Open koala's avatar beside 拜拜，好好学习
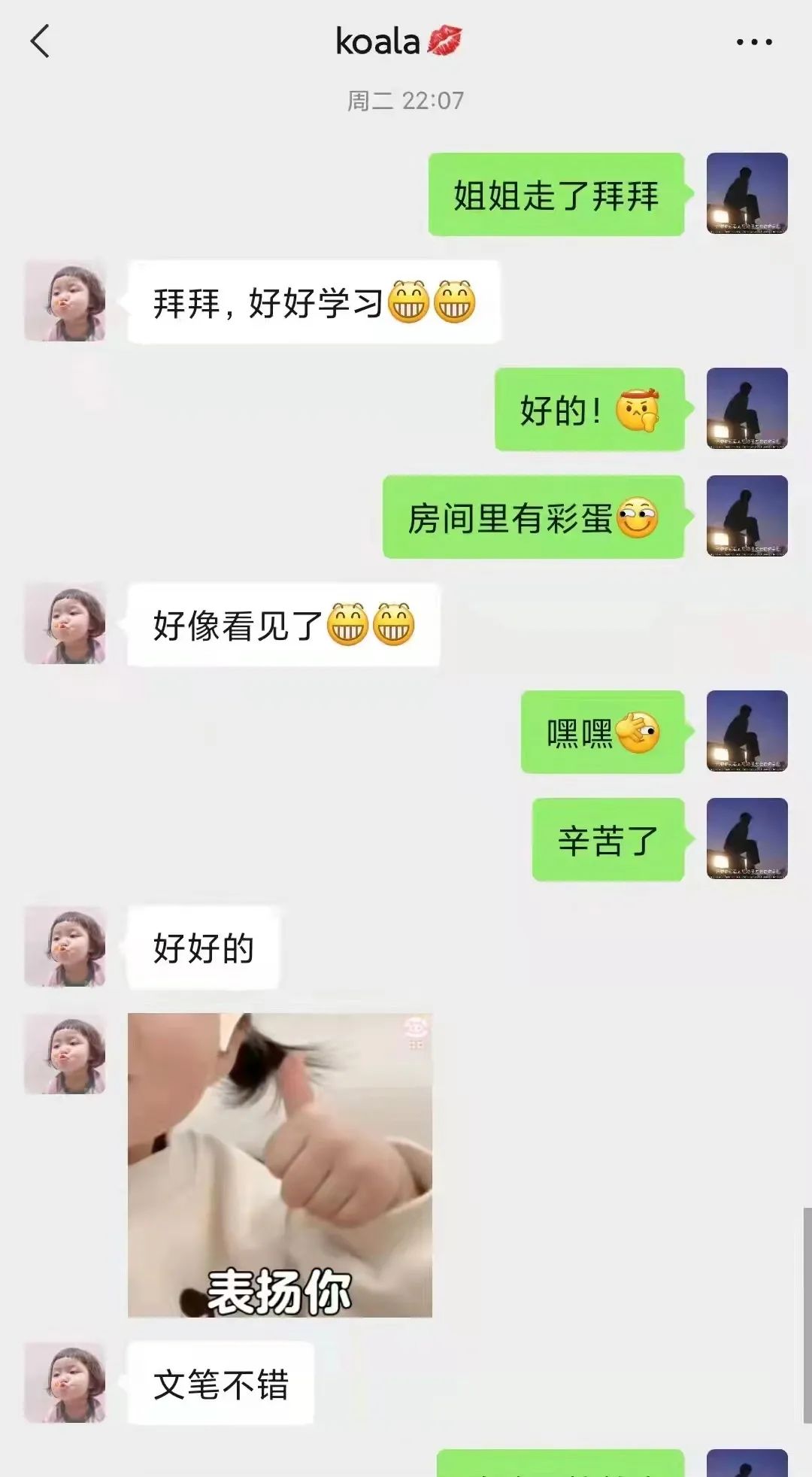Screen dimensions: 812x1477 click(65, 302)
